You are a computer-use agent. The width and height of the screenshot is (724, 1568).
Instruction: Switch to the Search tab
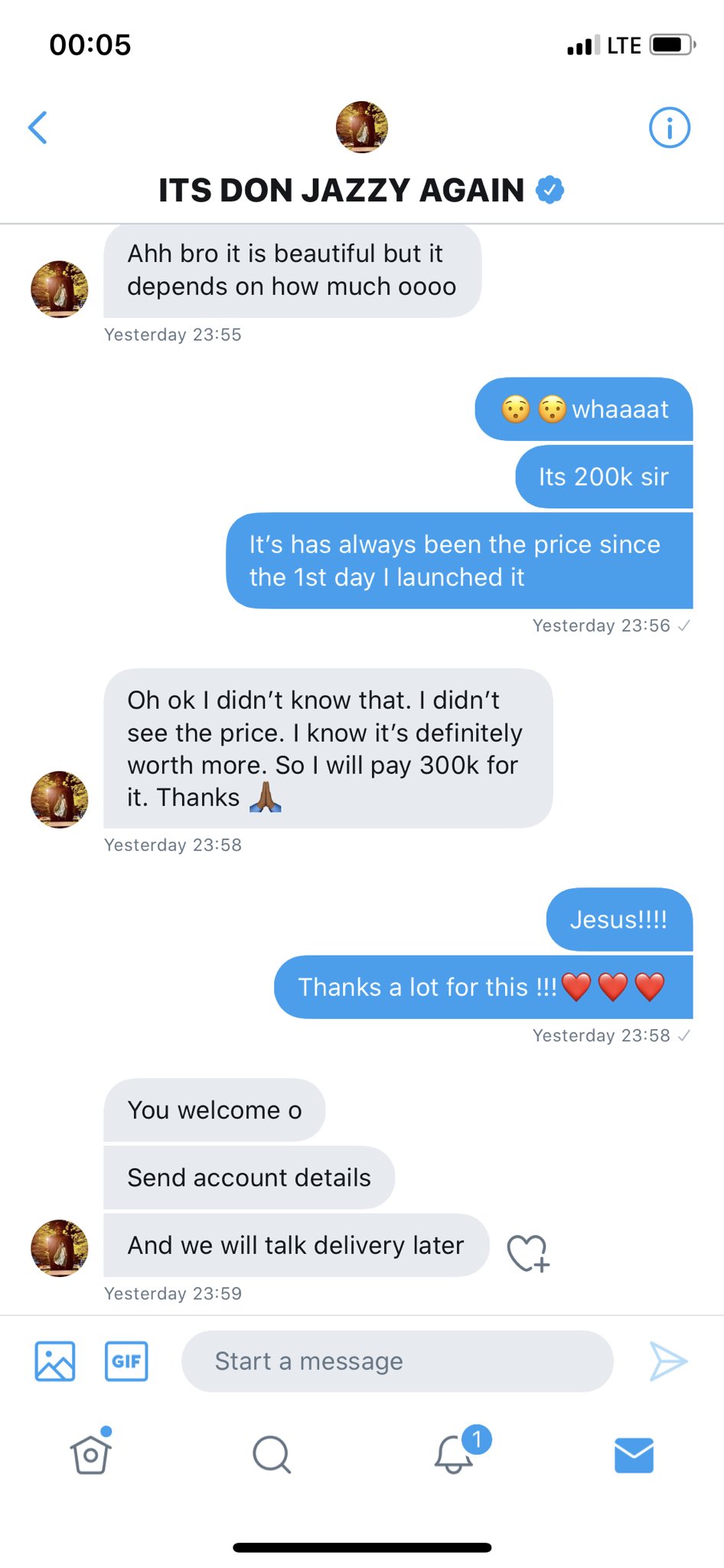[x=272, y=1453]
